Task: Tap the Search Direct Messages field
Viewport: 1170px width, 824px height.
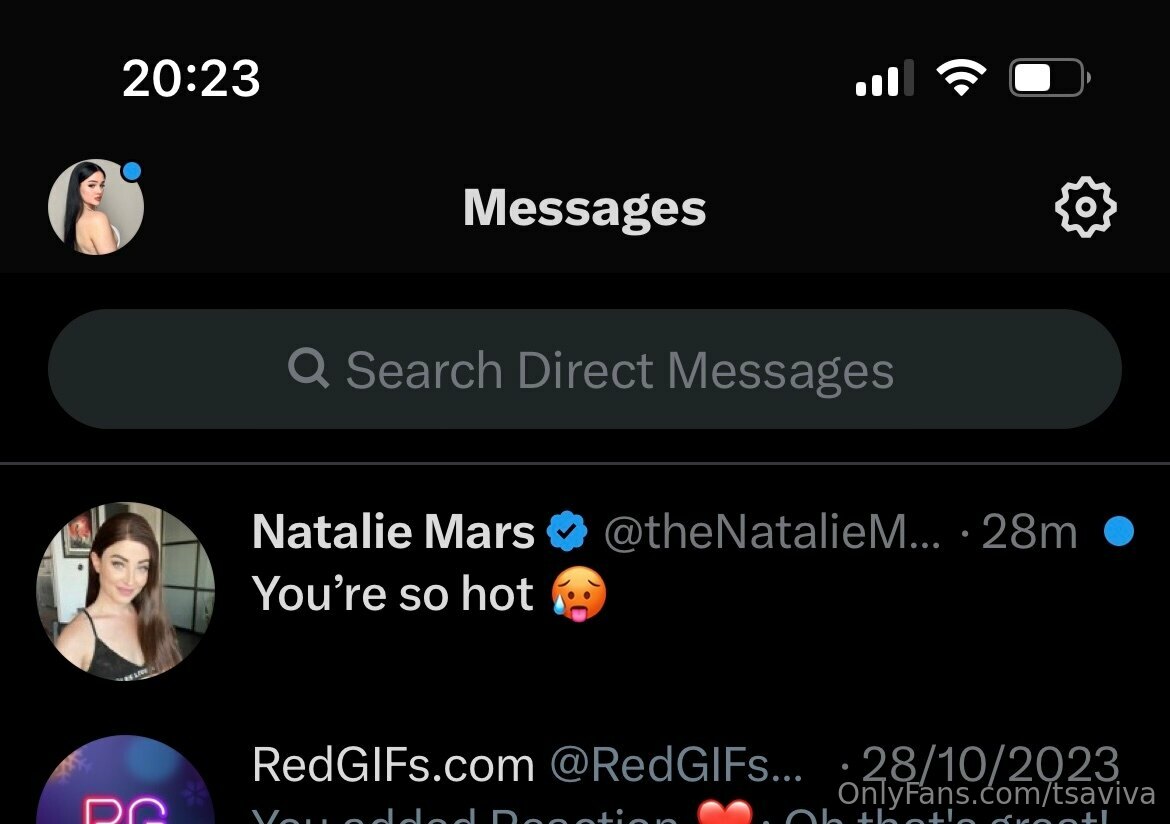Action: pos(585,370)
